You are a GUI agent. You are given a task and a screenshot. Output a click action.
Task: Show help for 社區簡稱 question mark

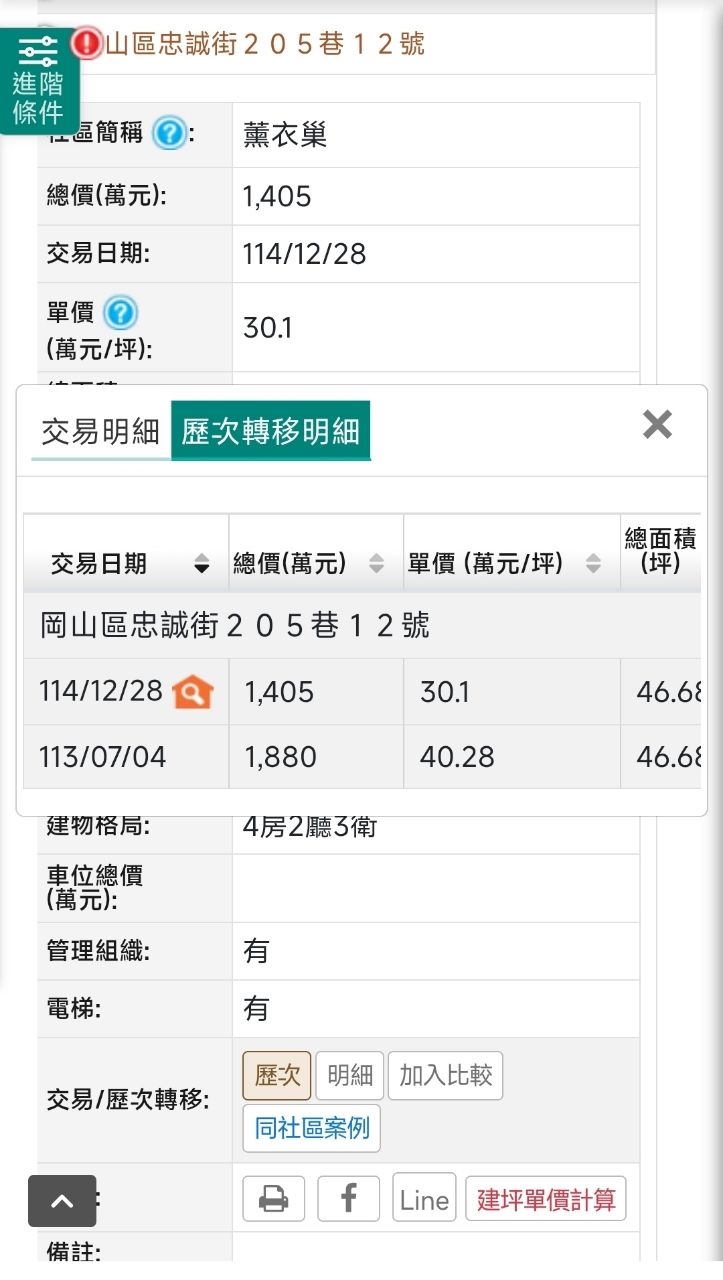point(169,132)
